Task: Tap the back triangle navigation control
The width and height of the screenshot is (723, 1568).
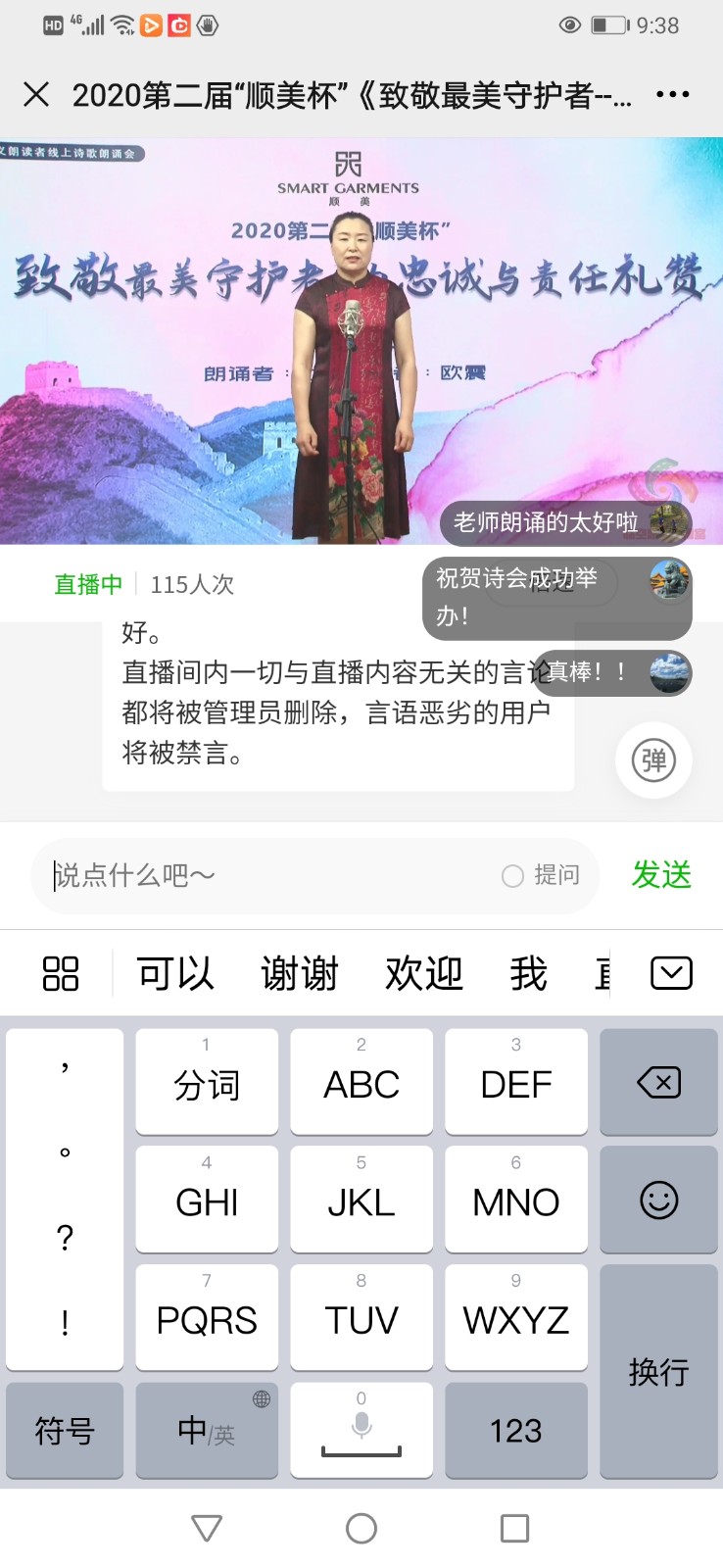Action: [x=206, y=1527]
